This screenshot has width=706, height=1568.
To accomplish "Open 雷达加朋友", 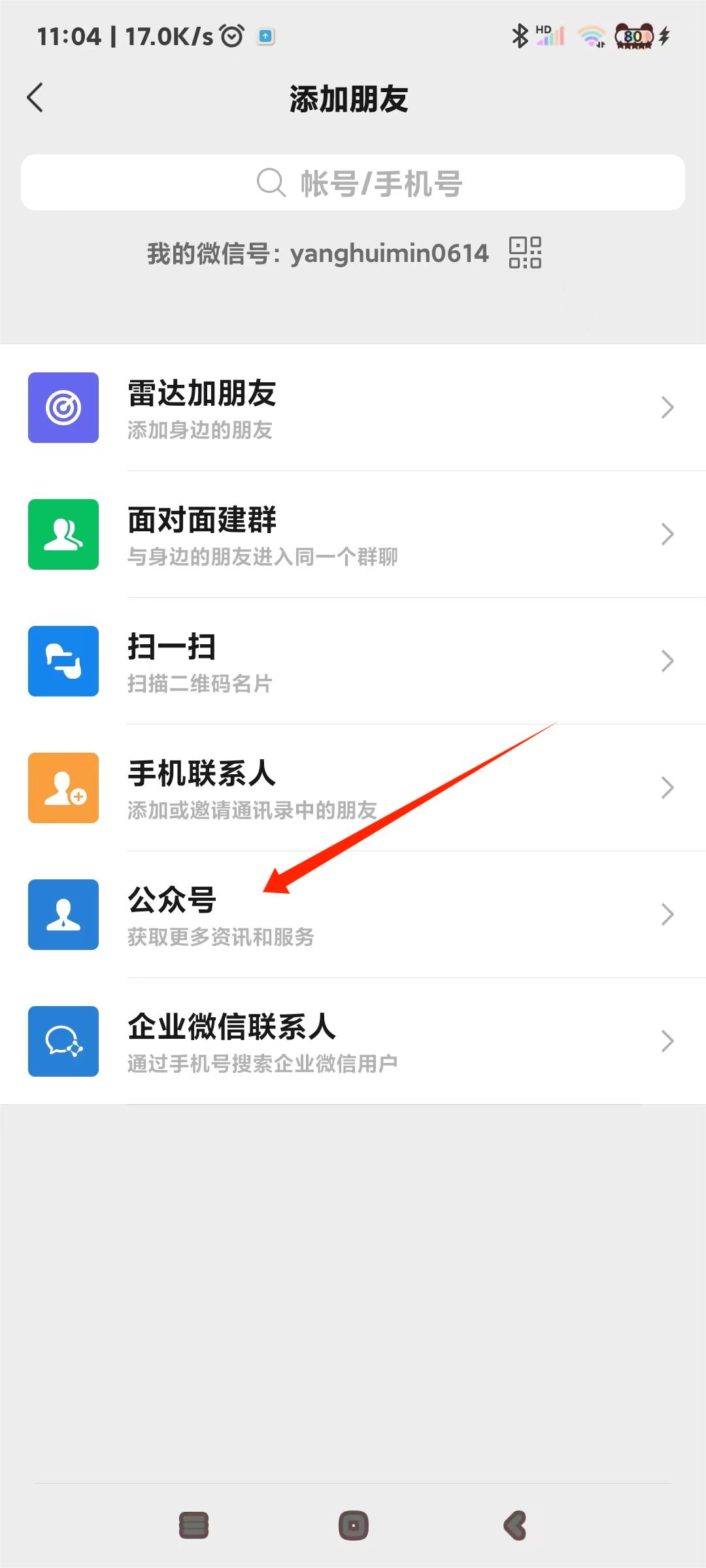I will coord(353,408).
